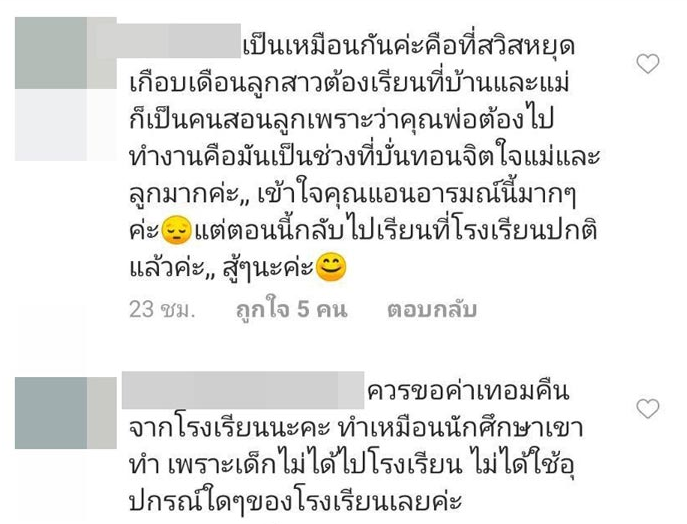Viewport: 687px width, 524px height.
Task: Like the comment about Swiss school closure
Action: coord(648,65)
